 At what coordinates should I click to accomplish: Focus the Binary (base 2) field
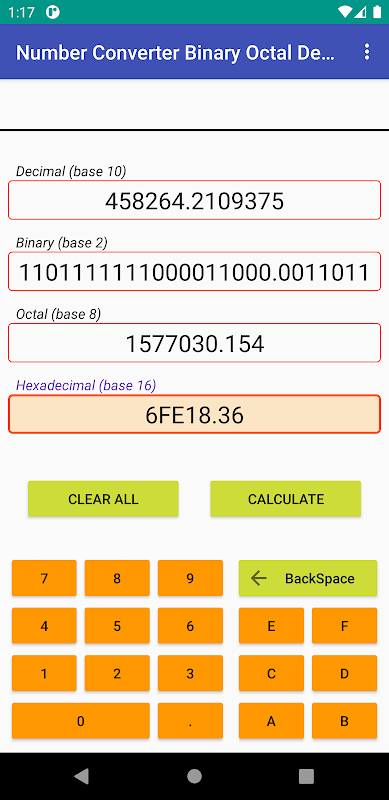point(194,272)
